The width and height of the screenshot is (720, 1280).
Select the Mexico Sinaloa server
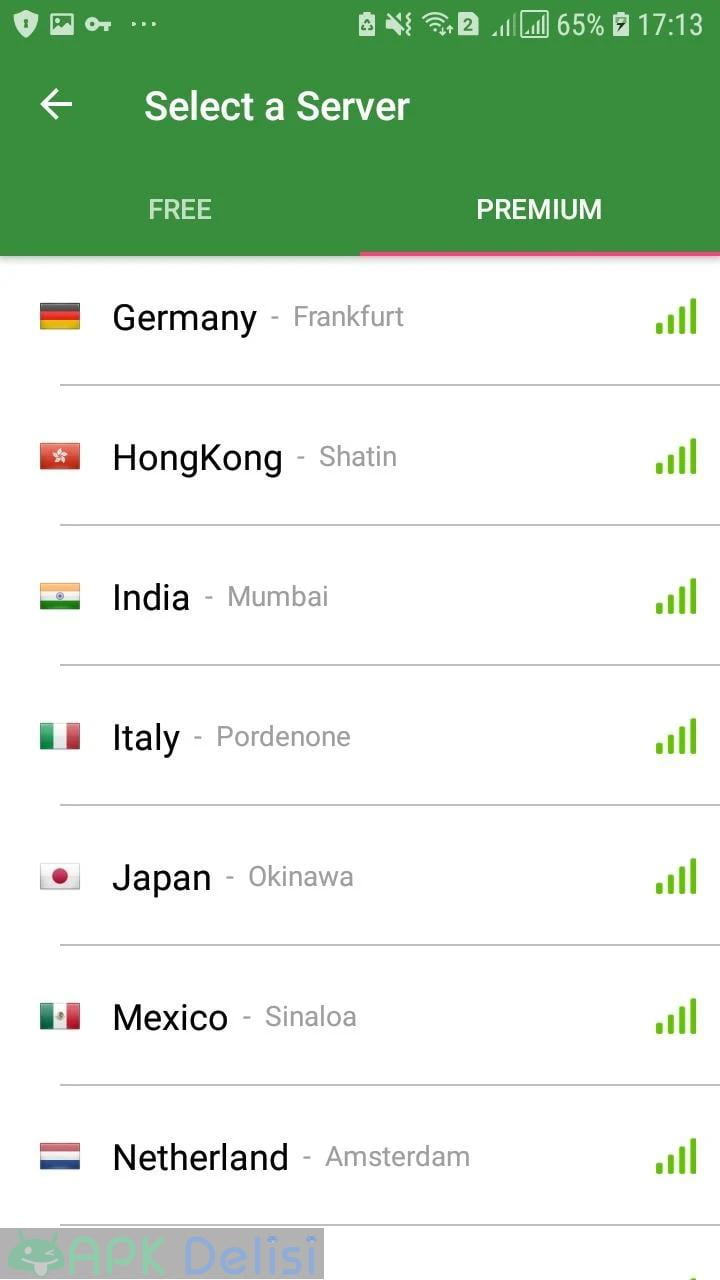(x=360, y=1017)
